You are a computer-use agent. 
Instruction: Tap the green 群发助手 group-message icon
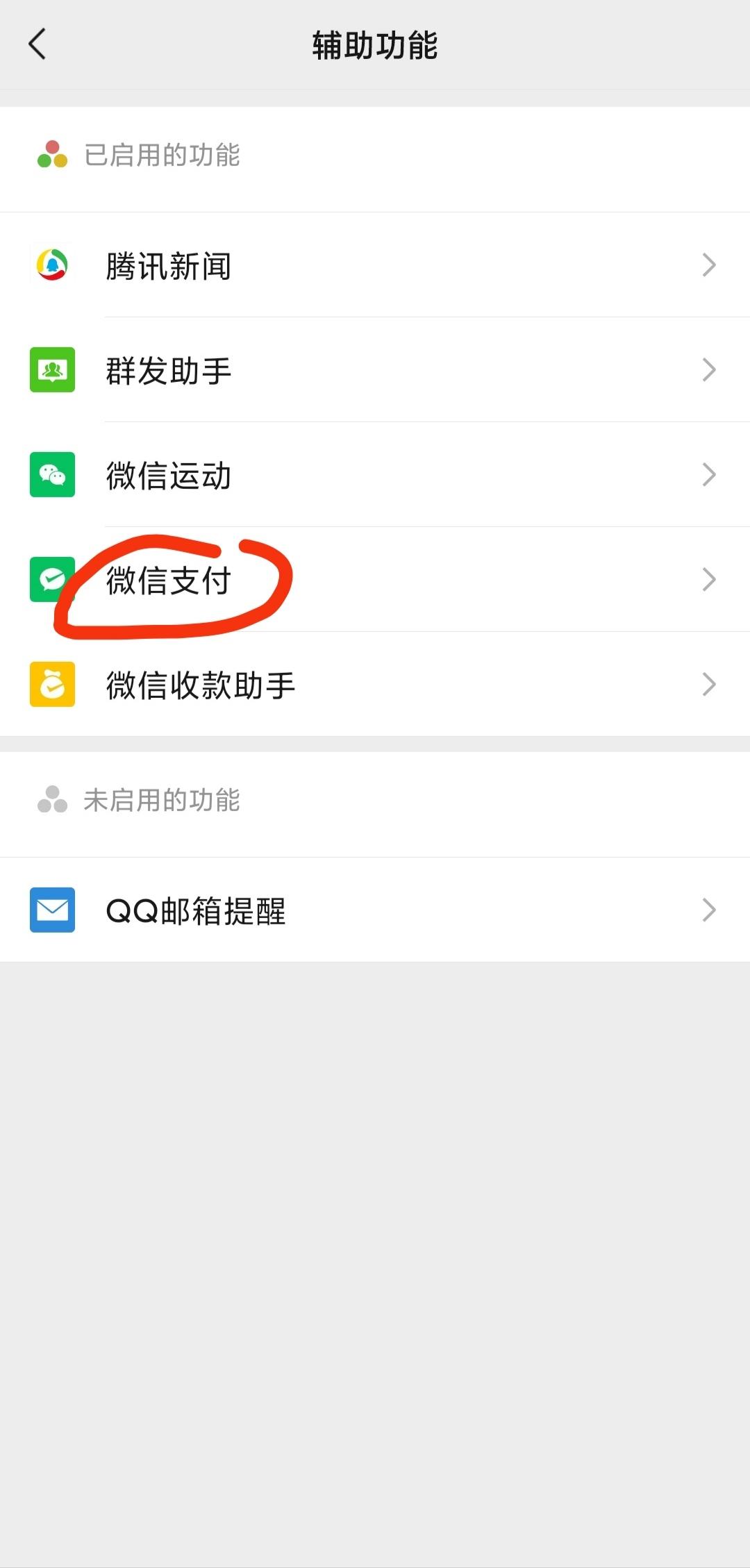(x=52, y=369)
